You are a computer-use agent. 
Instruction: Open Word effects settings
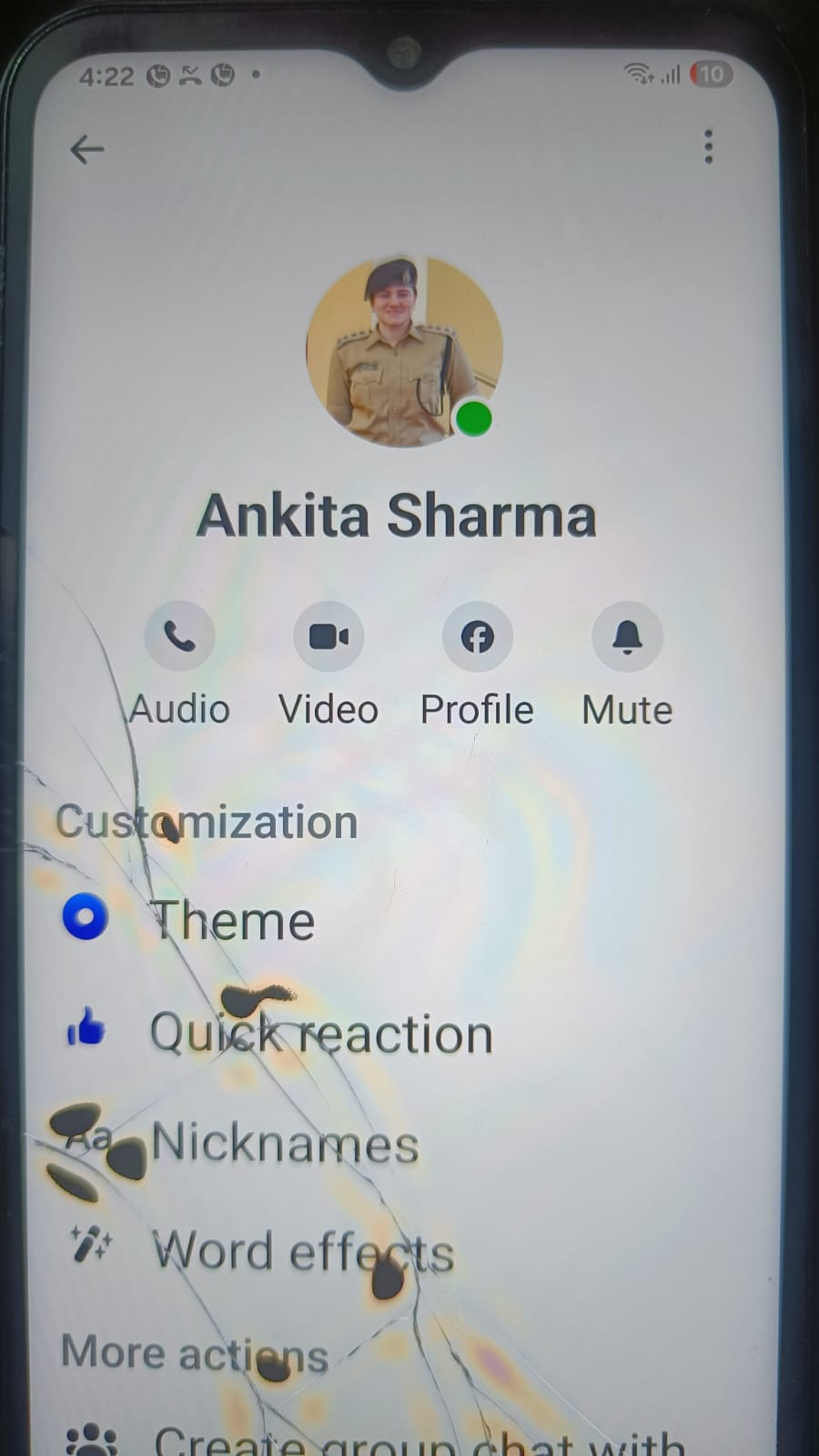pos(302,1251)
